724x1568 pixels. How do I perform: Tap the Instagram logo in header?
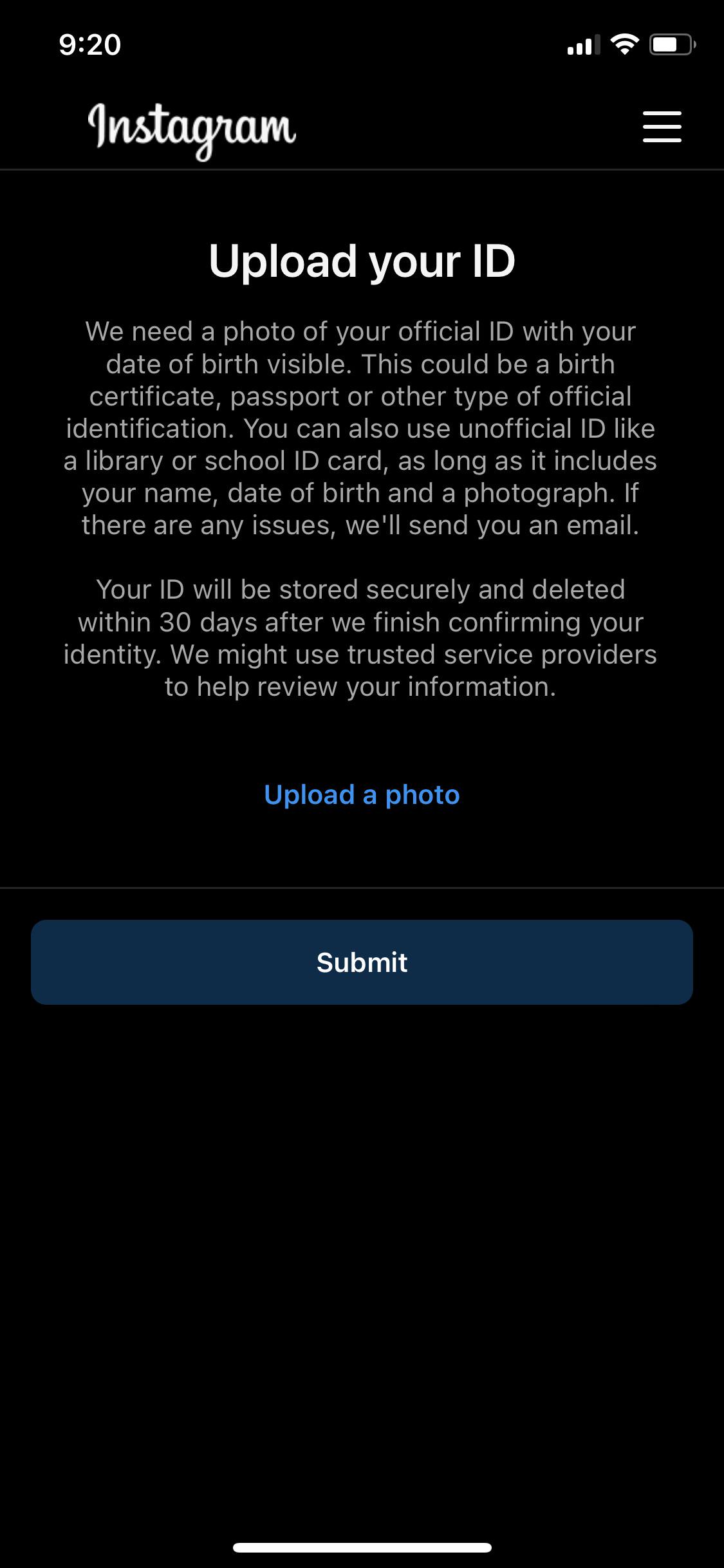click(x=192, y=128)
